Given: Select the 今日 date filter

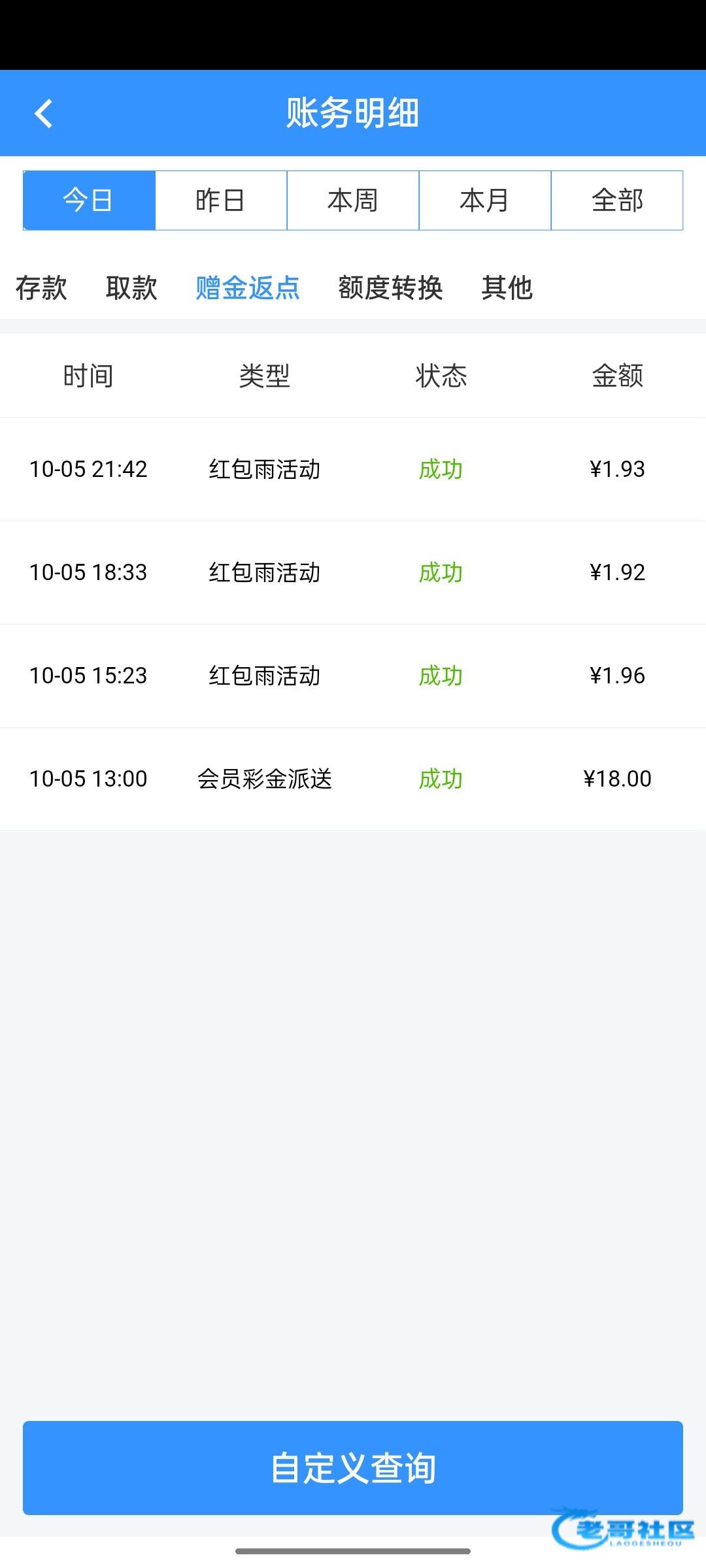Looking at the screenshot, I should click(x=89, y=201).
